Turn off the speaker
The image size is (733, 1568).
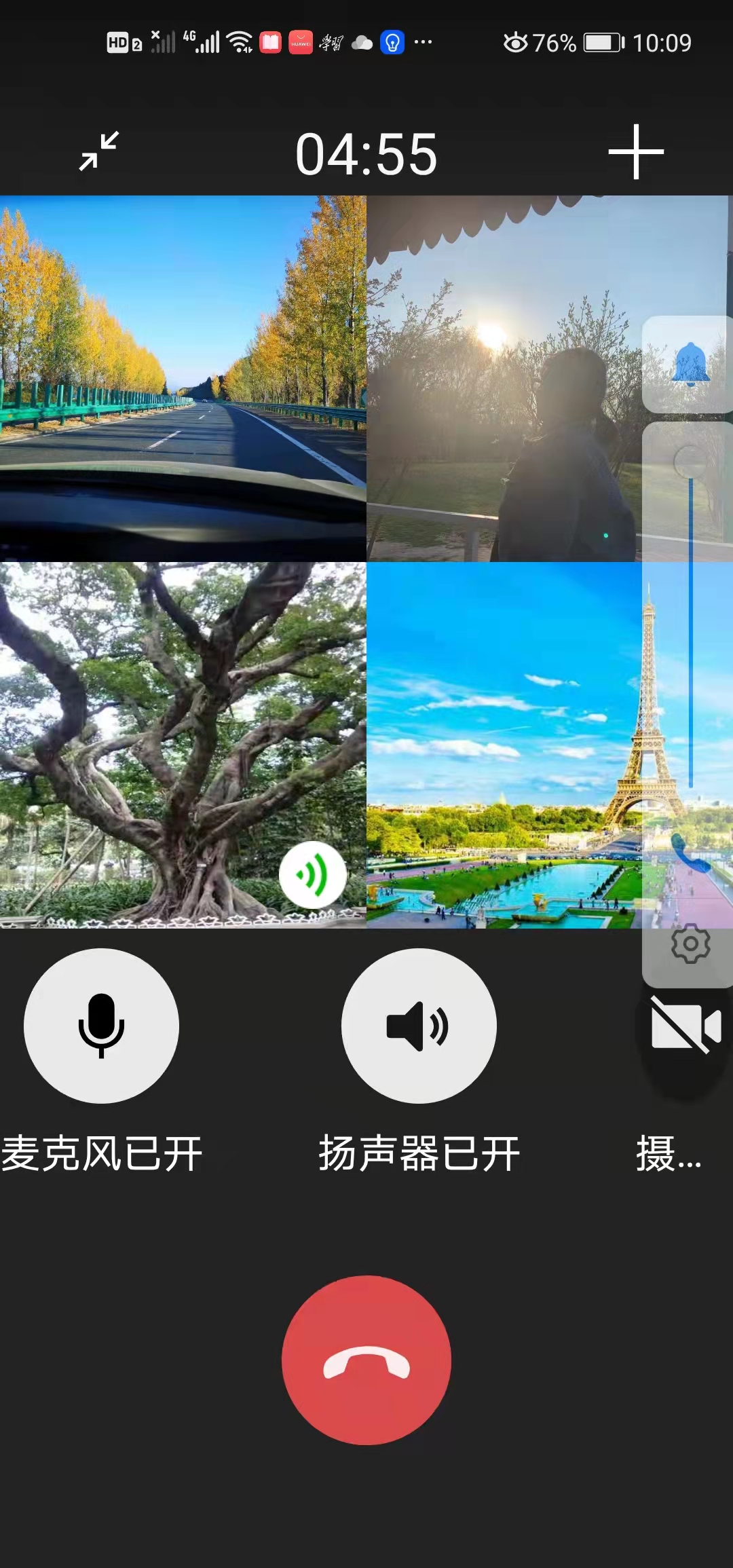[x=419, y=1026]
